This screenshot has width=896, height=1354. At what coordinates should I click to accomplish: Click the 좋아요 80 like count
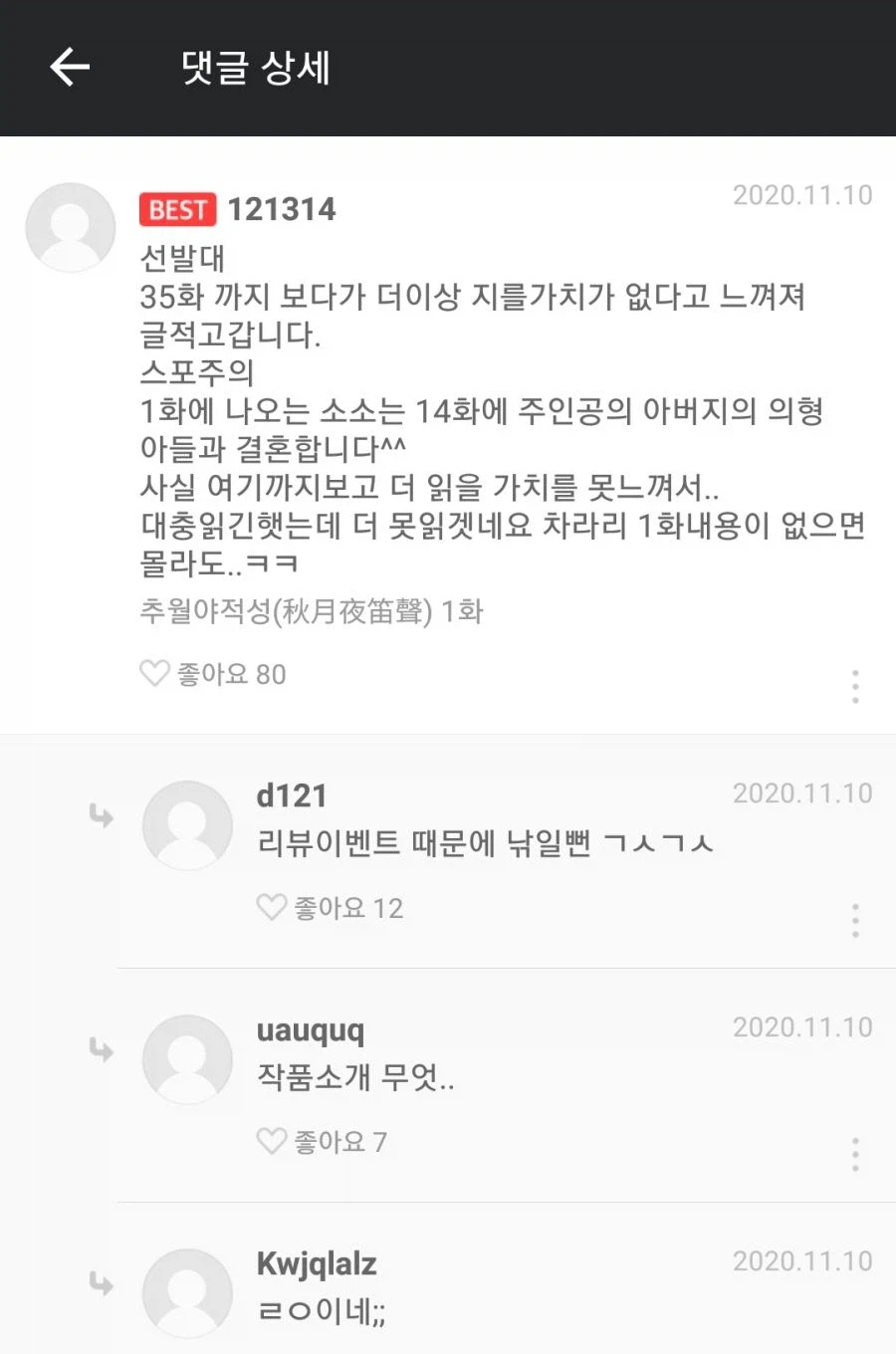coord(231,674)
